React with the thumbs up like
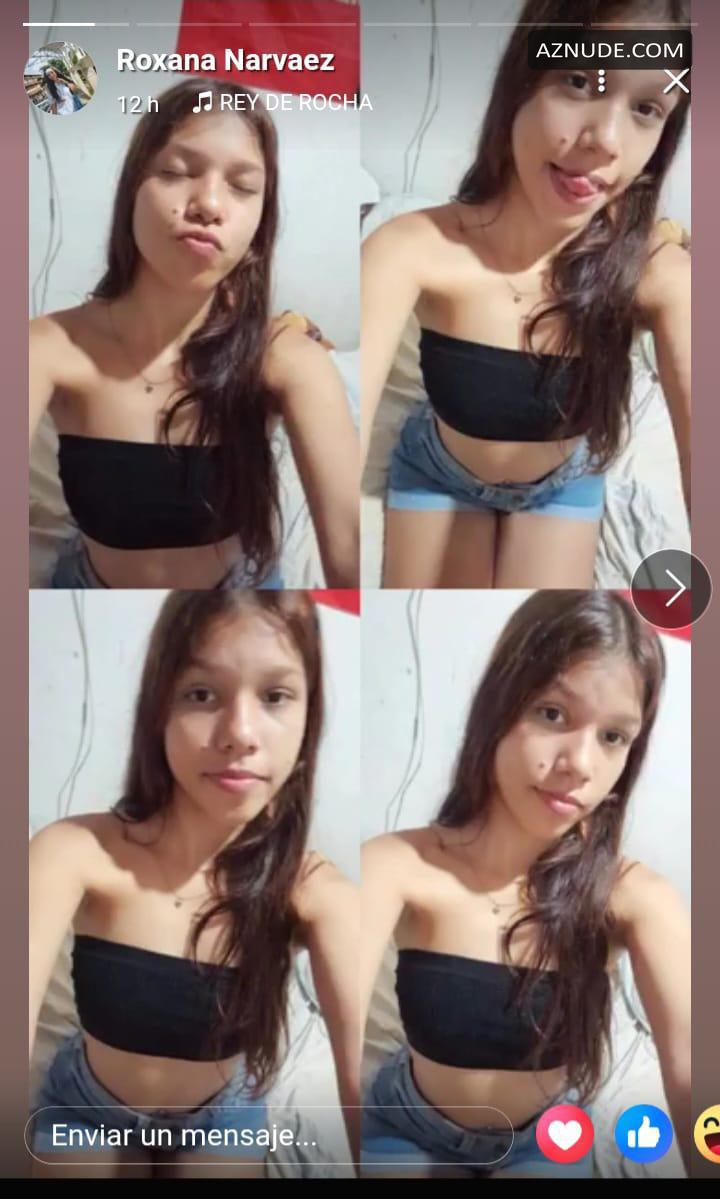 pos(644,1134)
